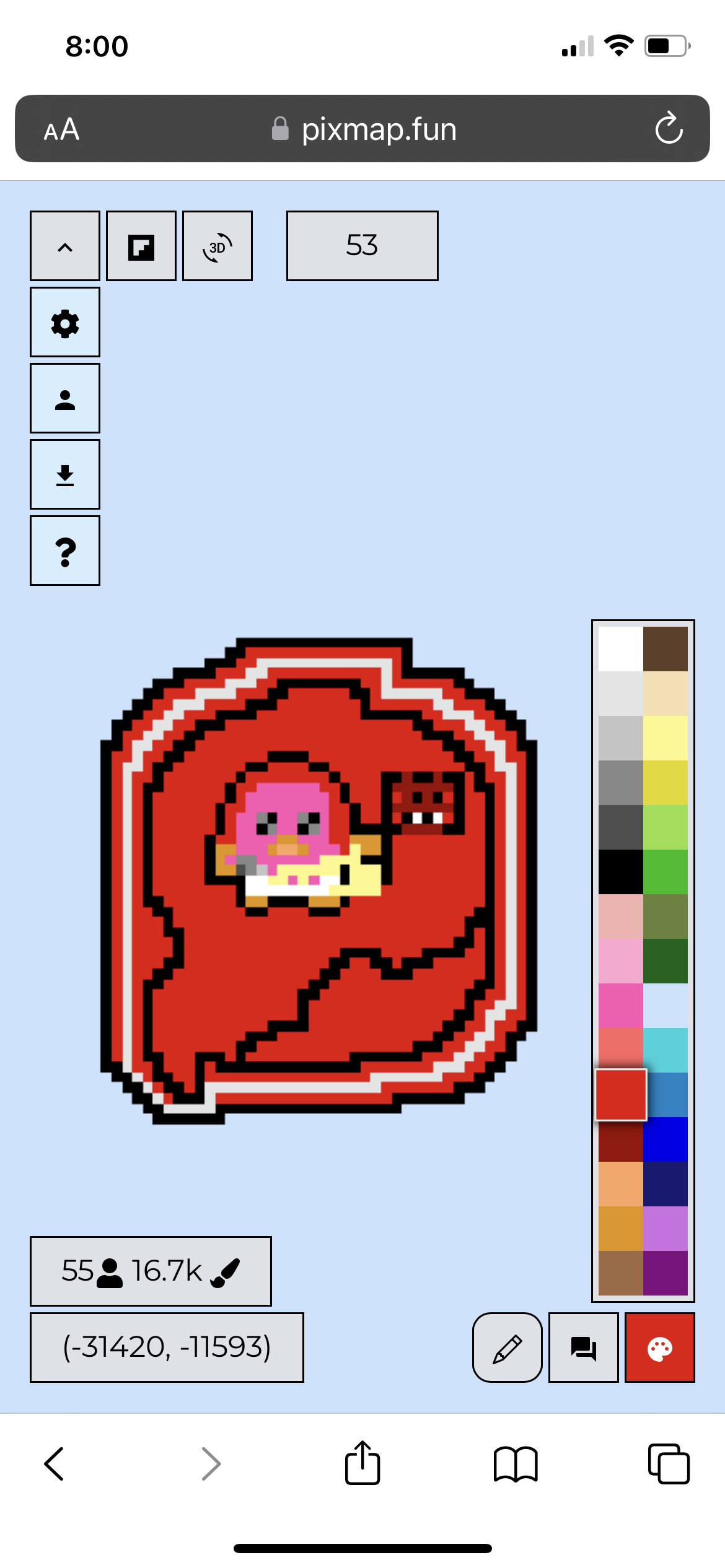This screenshot has height=1568, width=725.
Task: Tap the download icon
Action: (x=65, y=474)
